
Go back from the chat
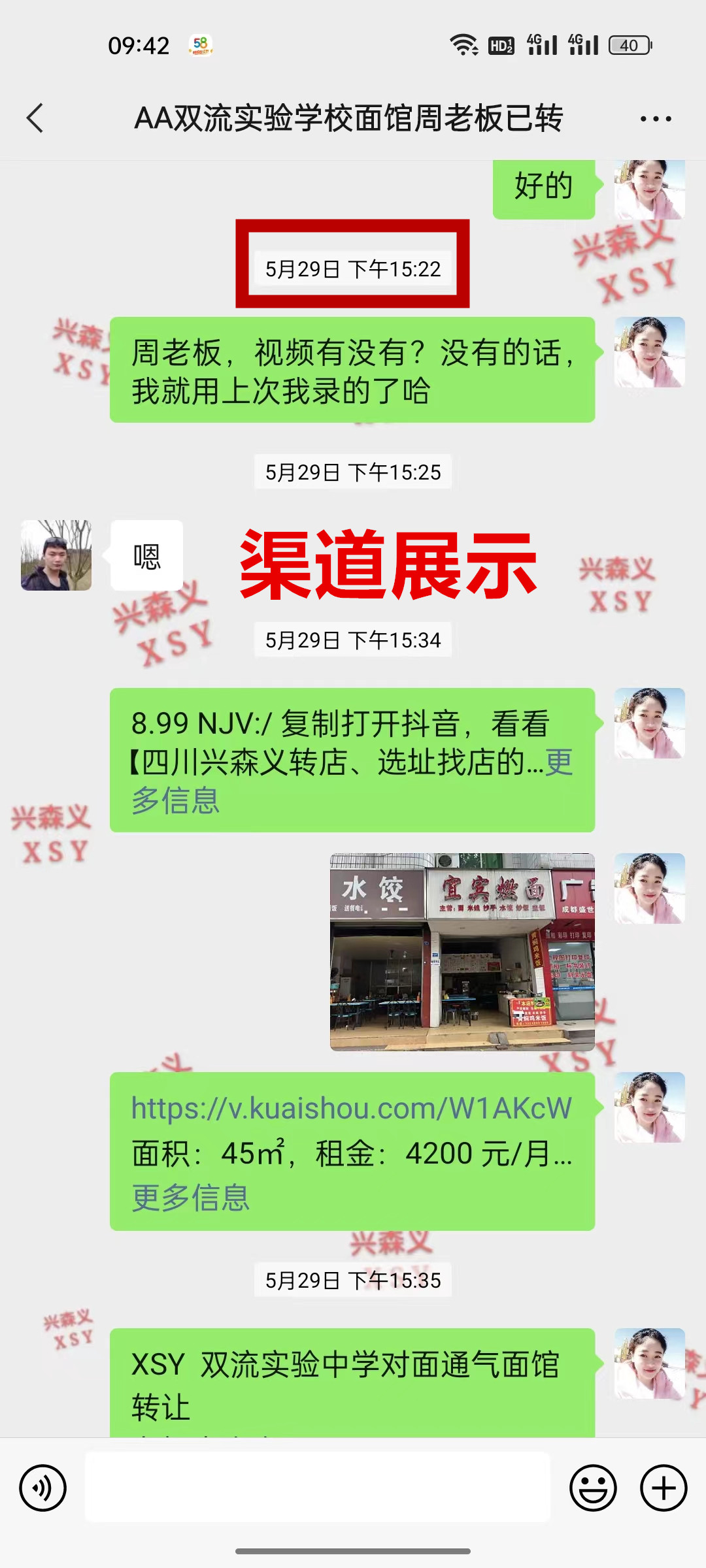coord(35,118)
